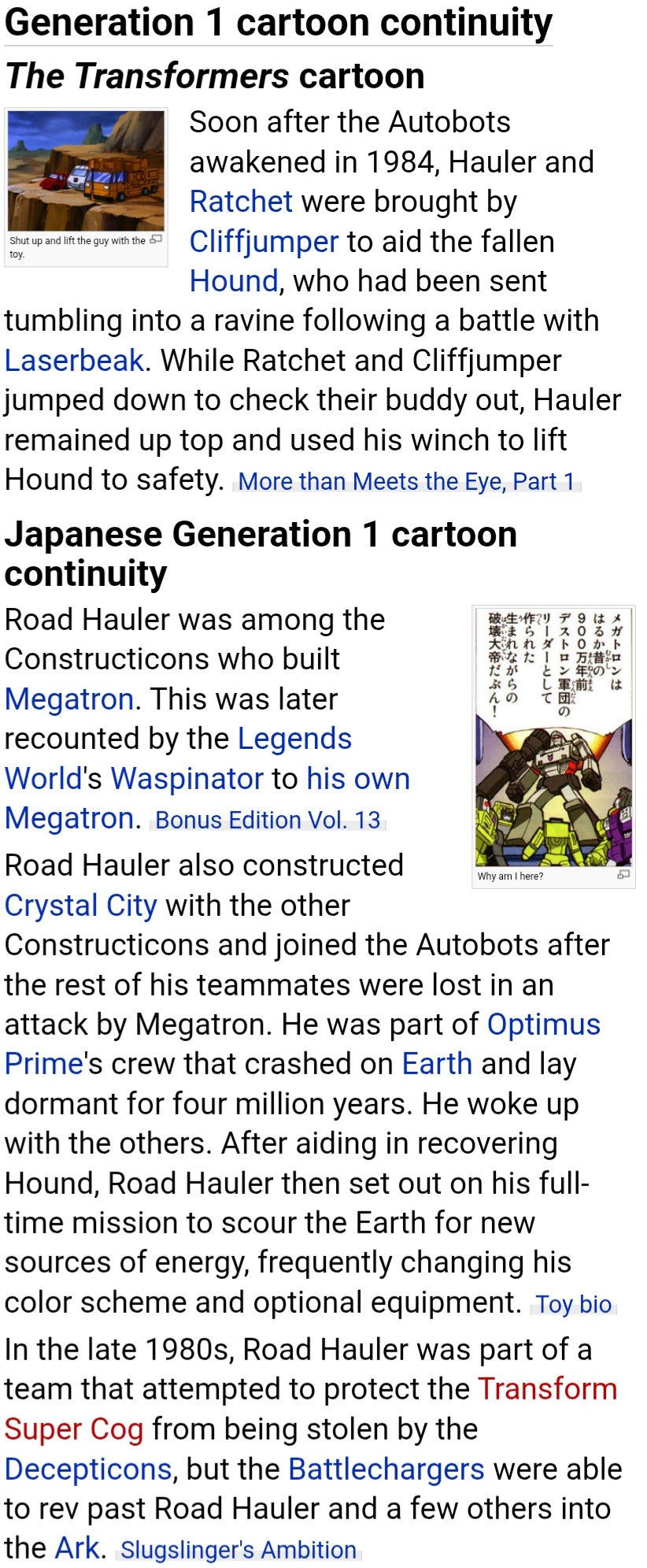Screen dimensions: 647x1568
Task: Go to the Ark article
Action: 78,1548
